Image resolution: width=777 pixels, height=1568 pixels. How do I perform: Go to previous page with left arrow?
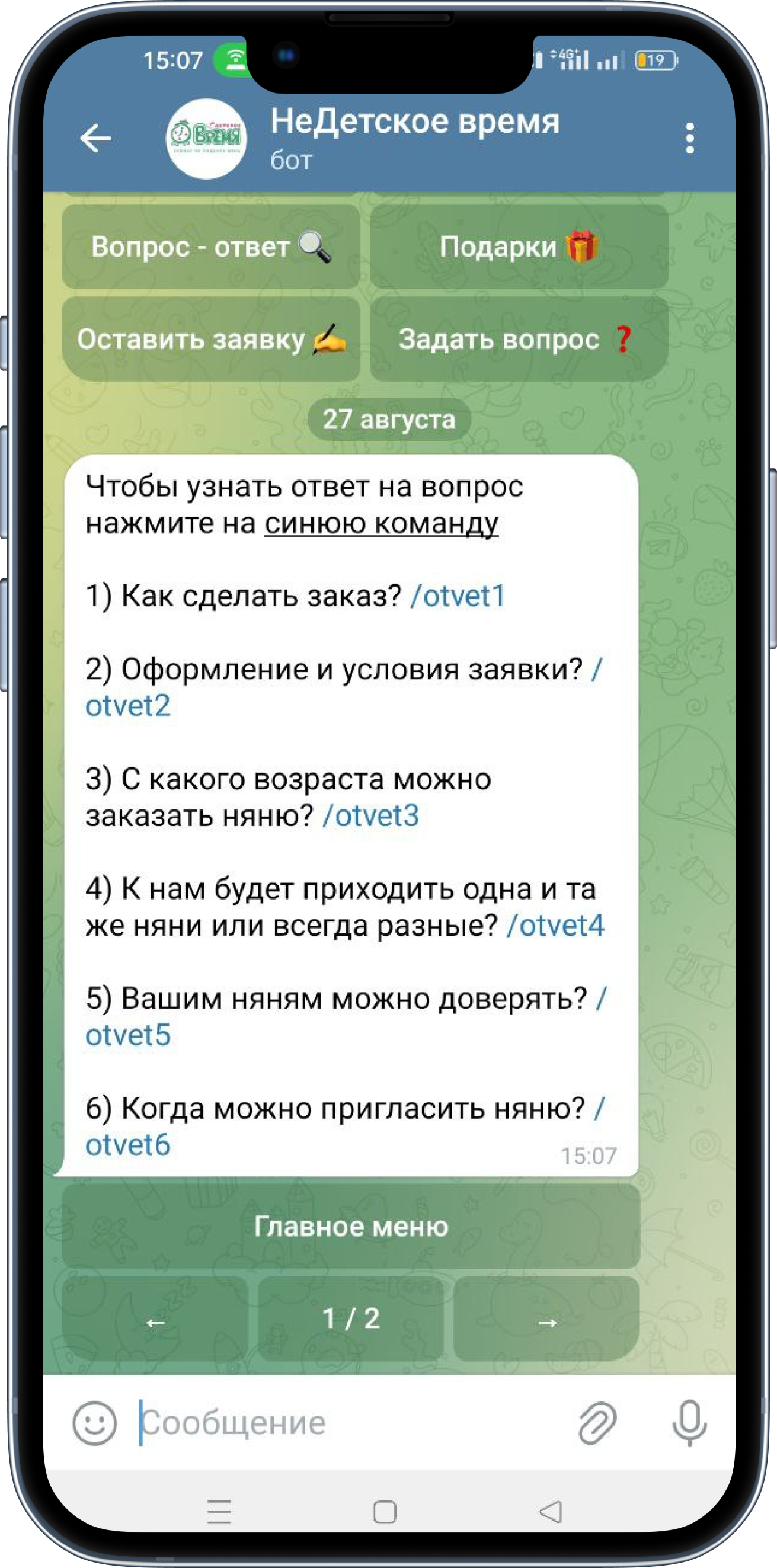coord(155,1320)
